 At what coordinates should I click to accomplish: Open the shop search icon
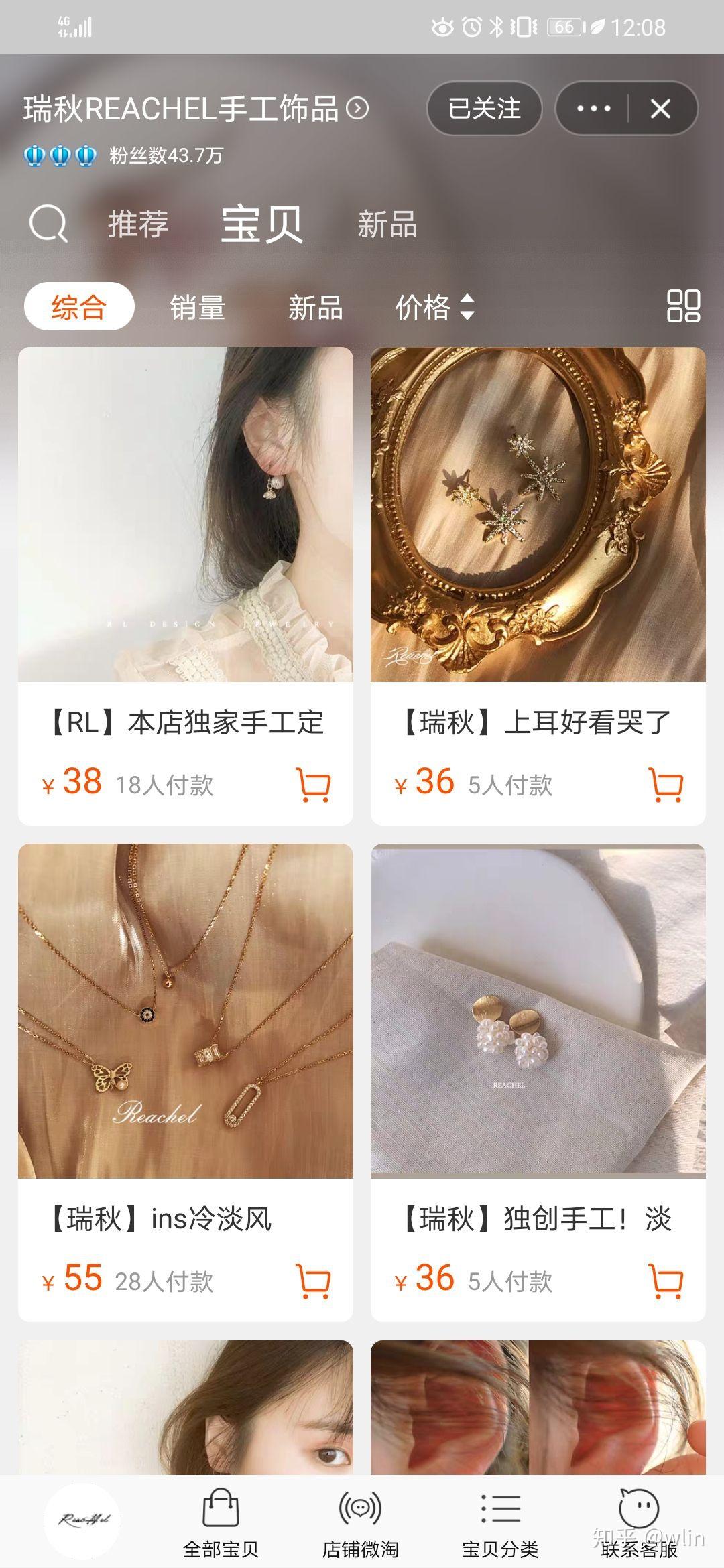[x=48, y=223]
